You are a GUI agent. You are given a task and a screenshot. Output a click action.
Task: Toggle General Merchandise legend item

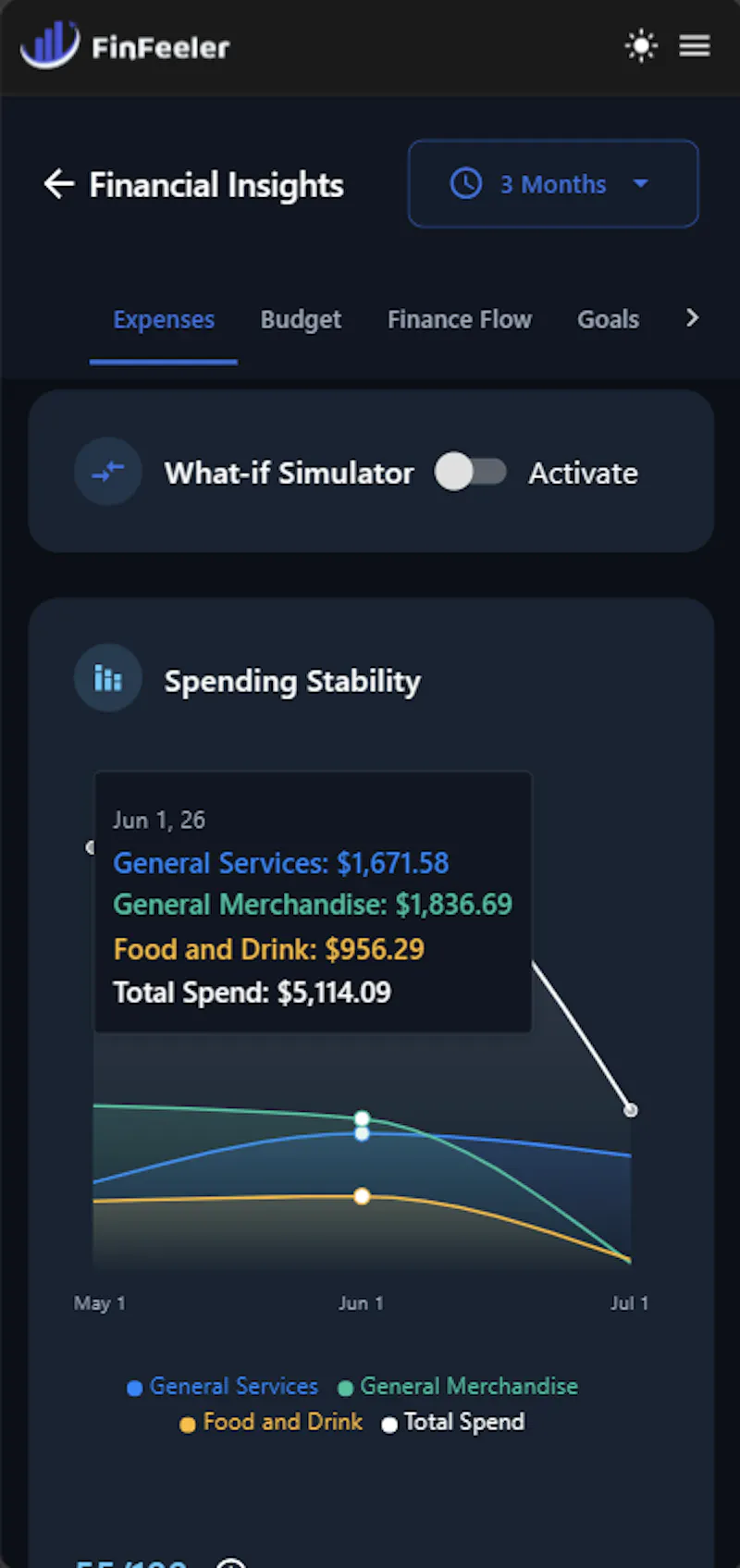(x=458, y=1386)
